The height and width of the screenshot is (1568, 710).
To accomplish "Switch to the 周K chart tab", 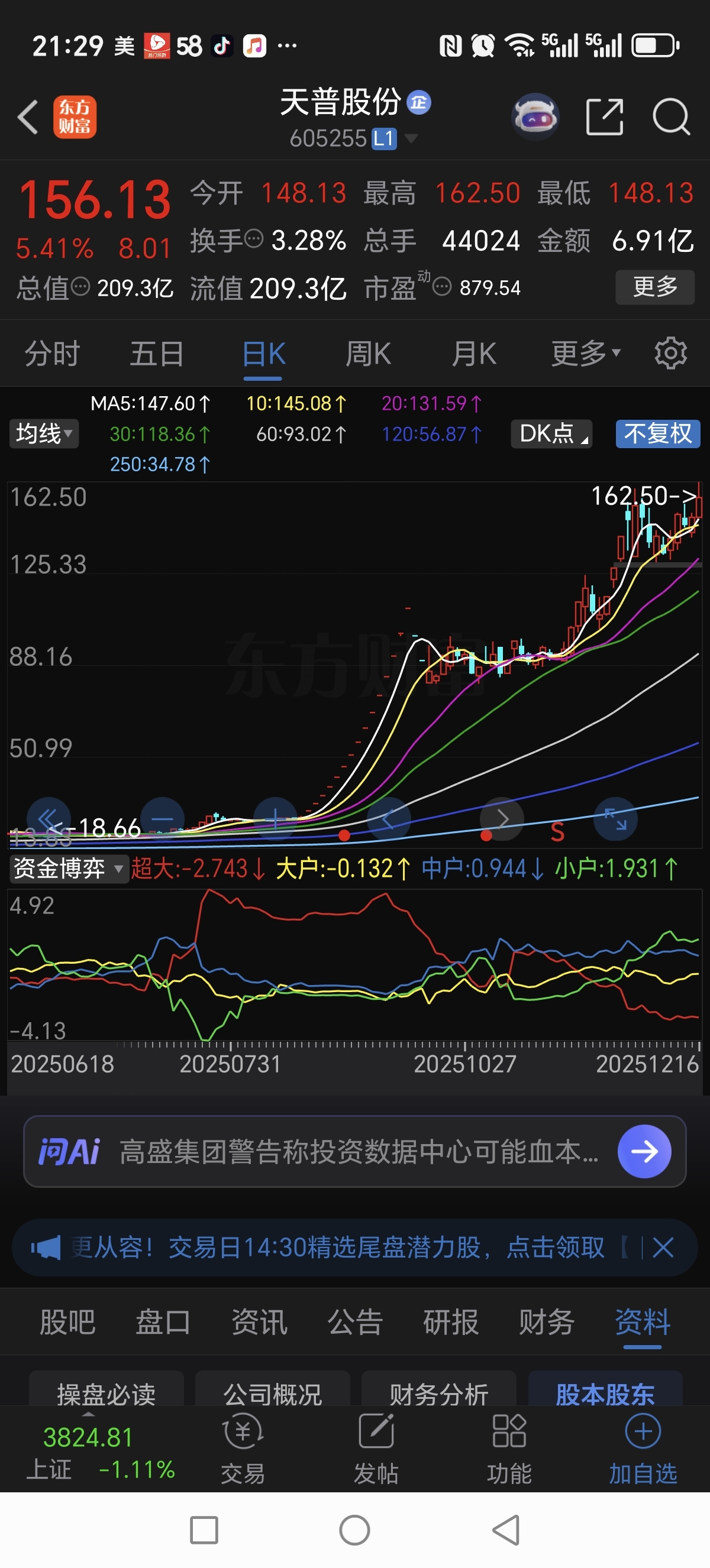I will point(368,354).
